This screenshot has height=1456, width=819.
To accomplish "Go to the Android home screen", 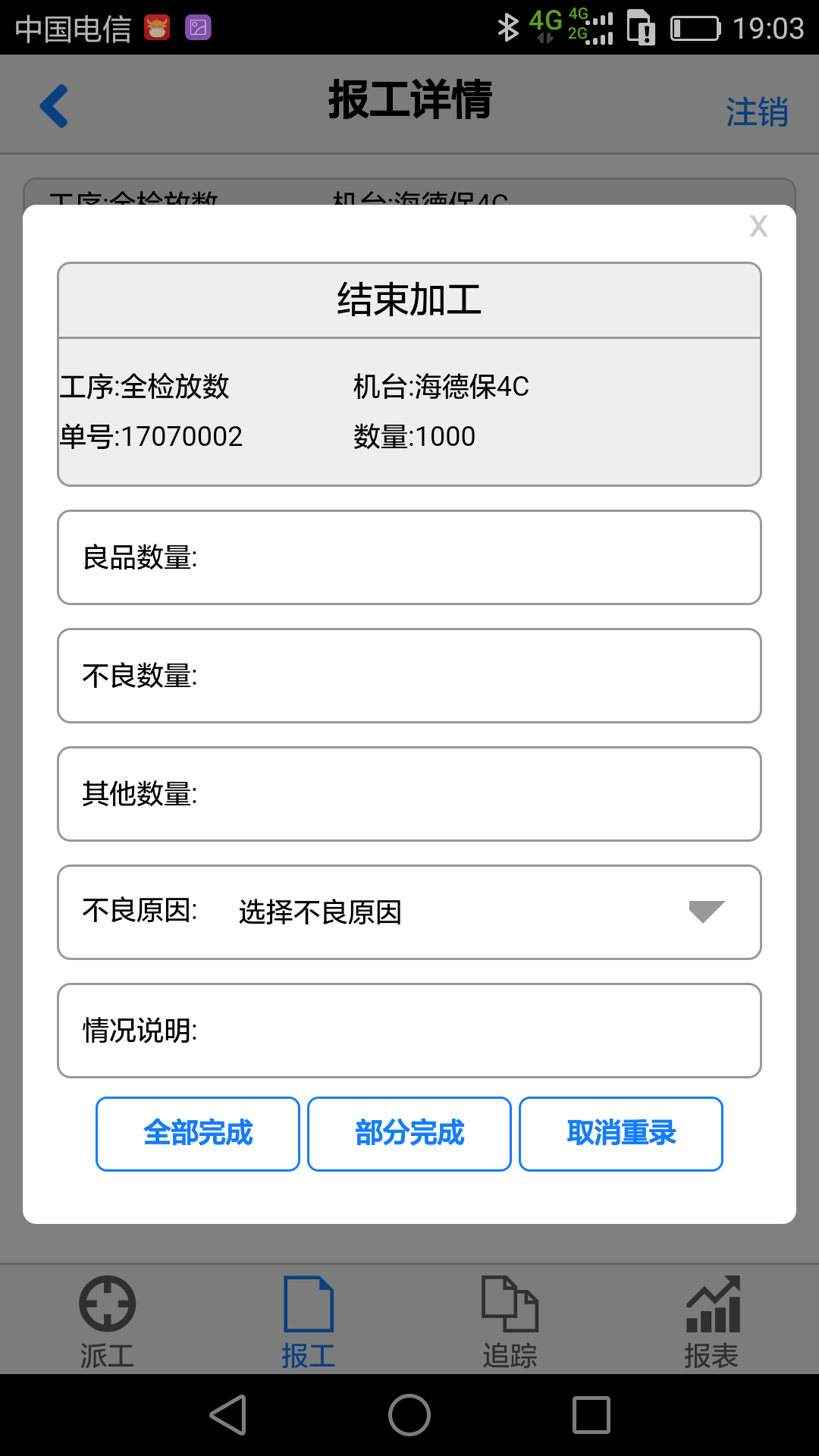I will tap(409, 1415).
